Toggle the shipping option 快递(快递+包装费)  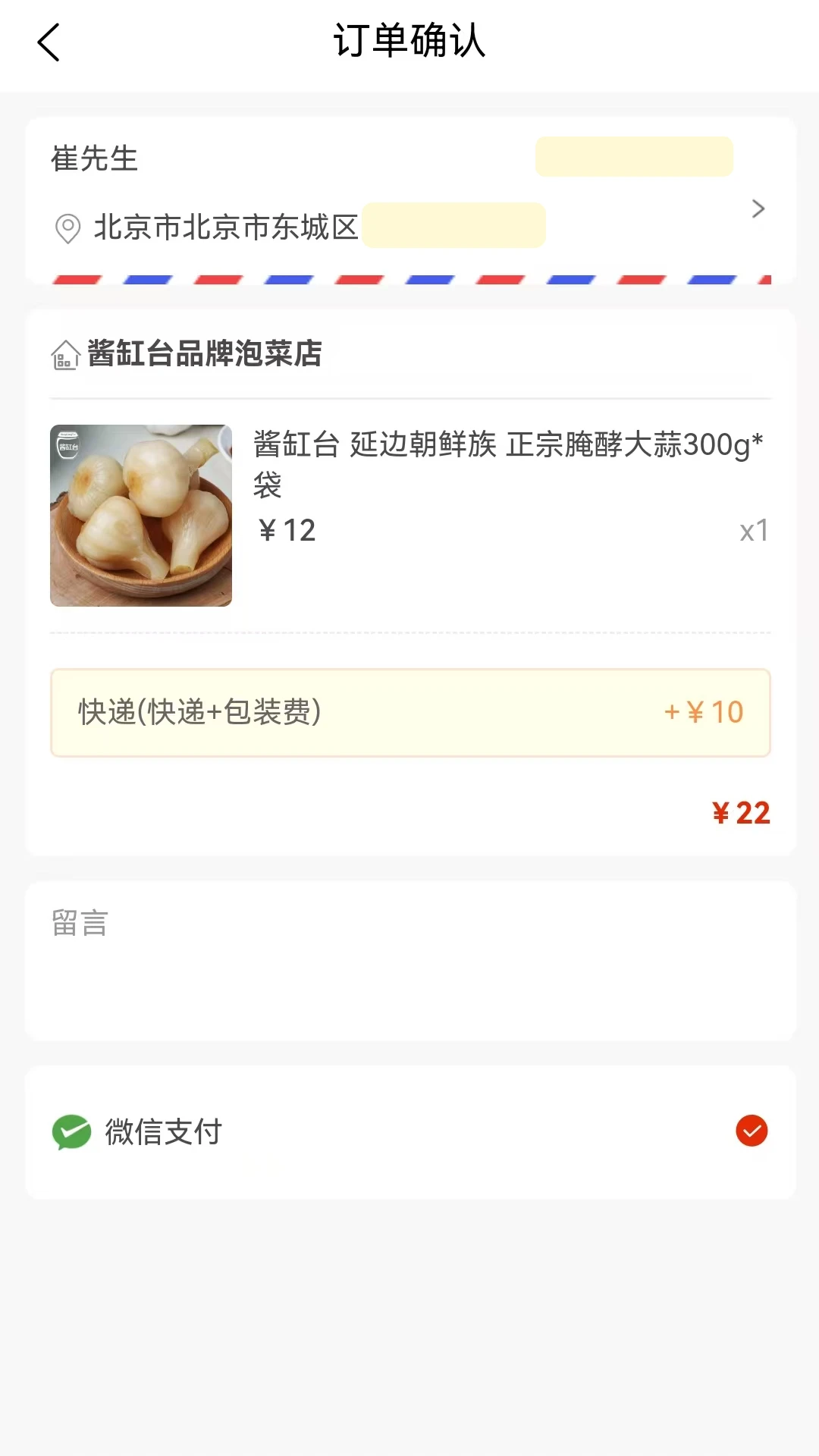click(409, 711)
